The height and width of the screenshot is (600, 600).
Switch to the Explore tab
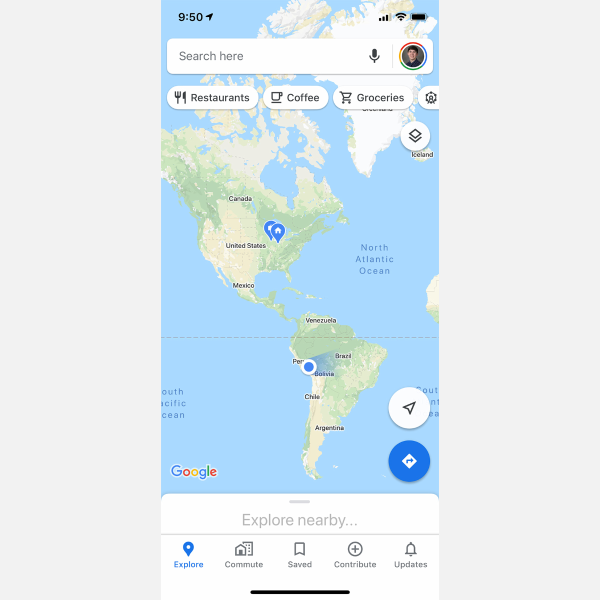(x=188, y=555)
